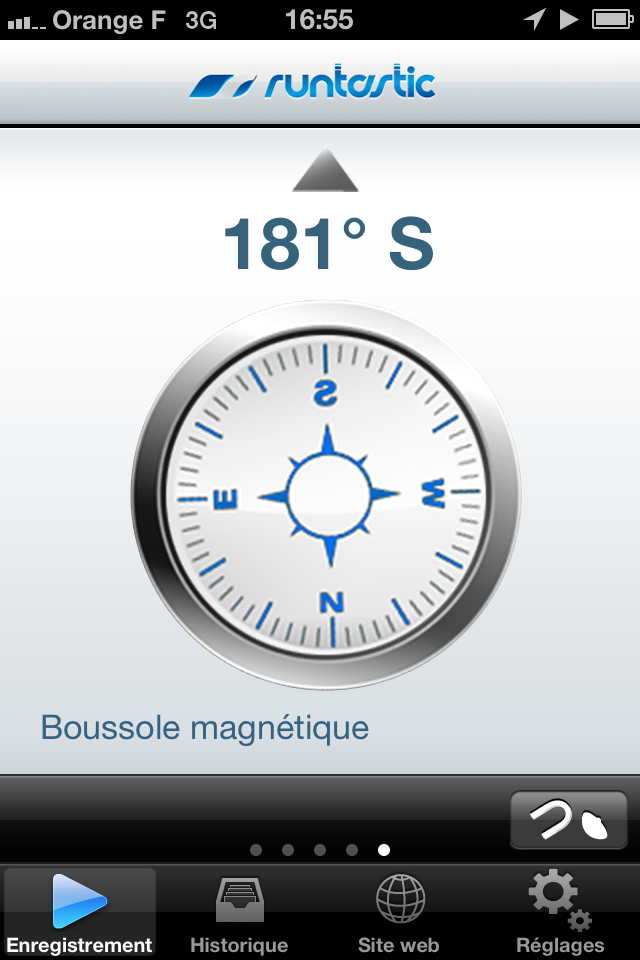Tap the curved arrow button

click(x=568, y=821)
